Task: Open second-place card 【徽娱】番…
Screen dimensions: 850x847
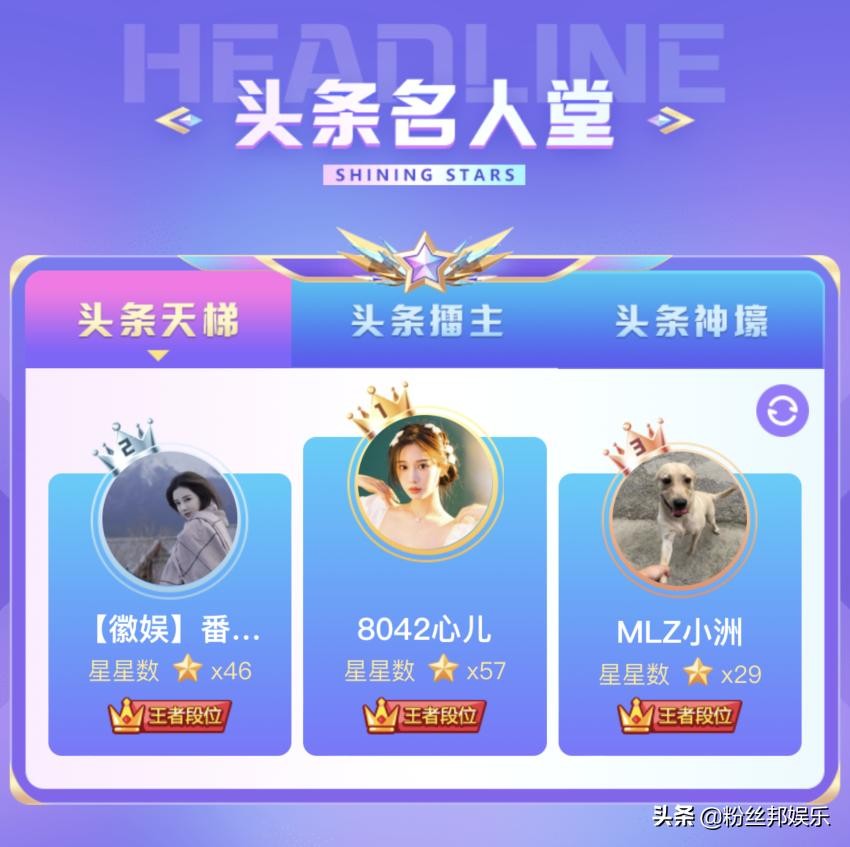Action: coord(170,612)
